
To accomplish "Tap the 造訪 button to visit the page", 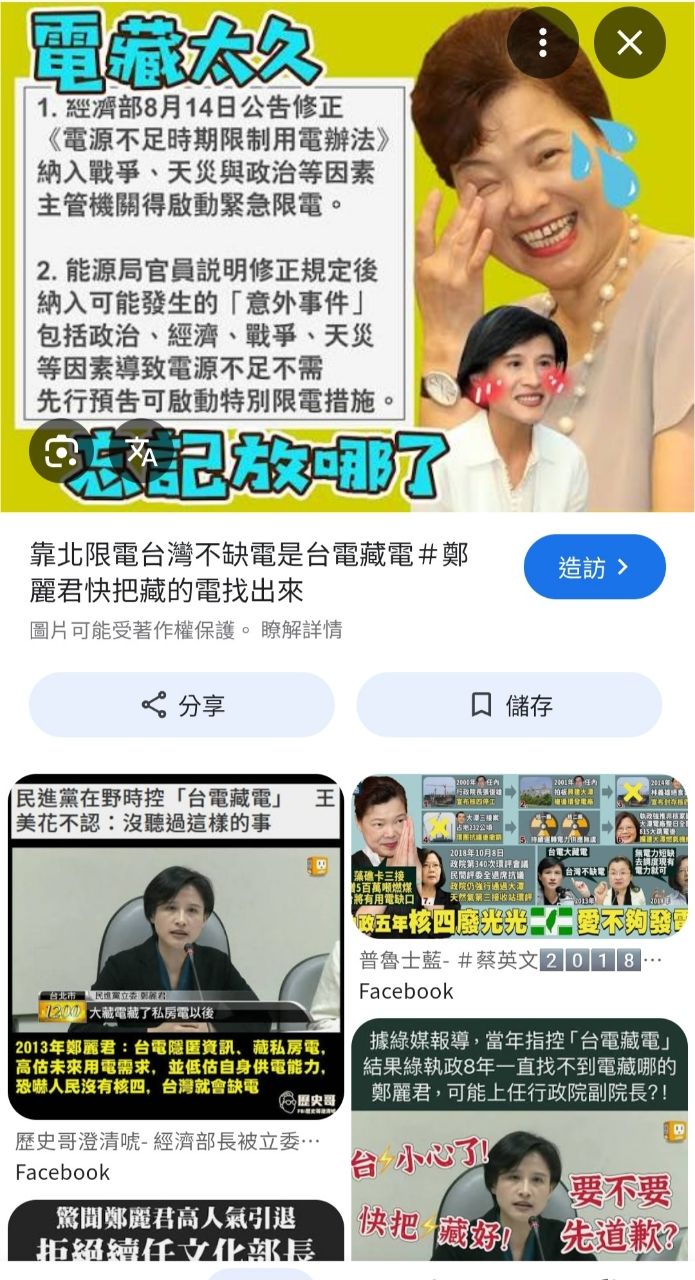I will coord(594,567).
